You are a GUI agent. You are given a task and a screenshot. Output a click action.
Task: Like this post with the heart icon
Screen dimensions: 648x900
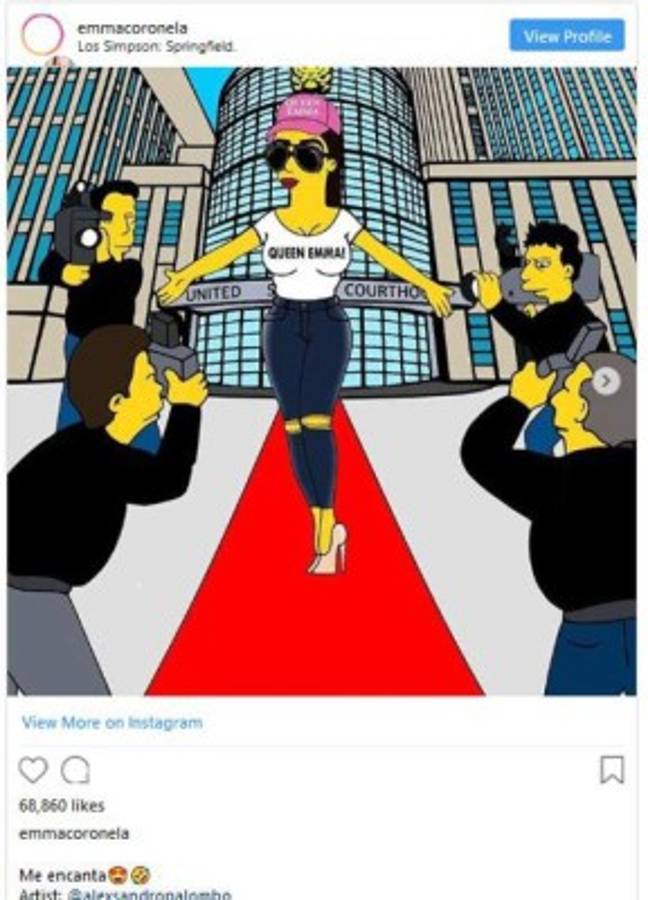[33, 769]
